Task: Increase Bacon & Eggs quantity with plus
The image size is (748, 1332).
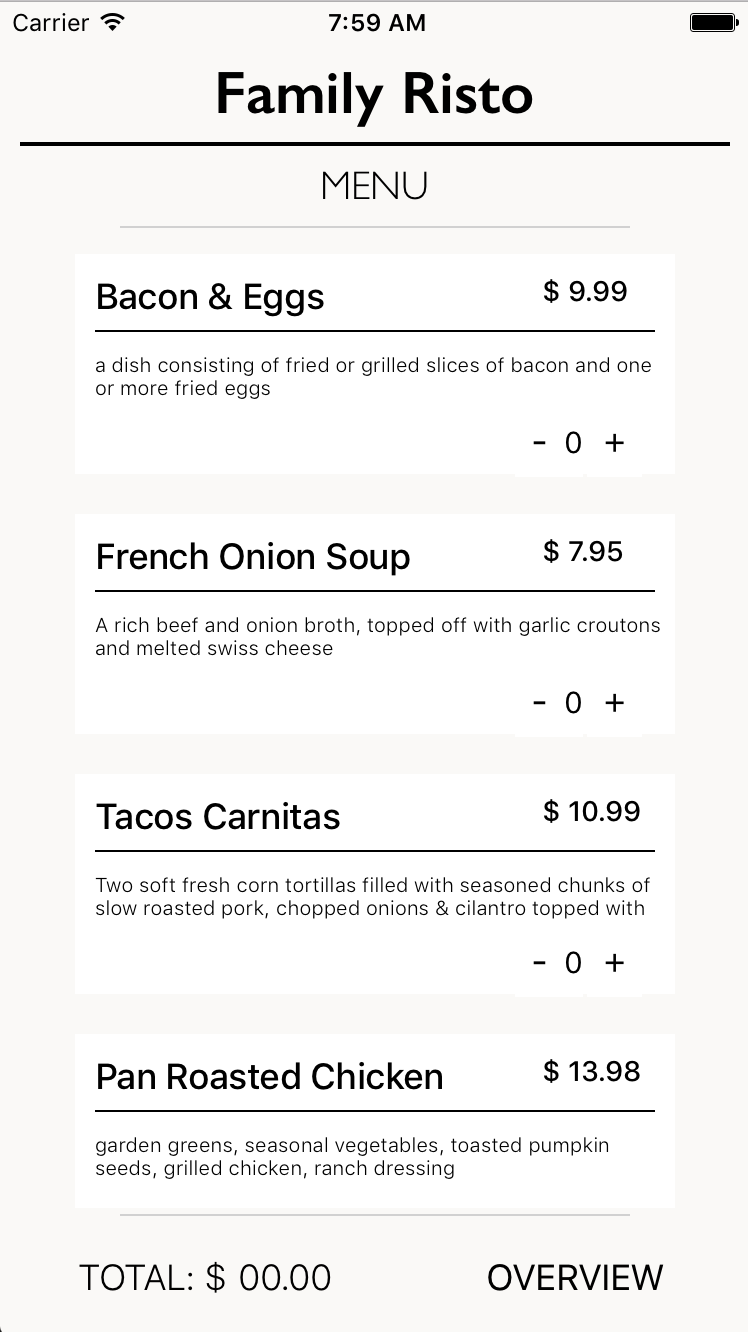Action: [x=614, y=443]
